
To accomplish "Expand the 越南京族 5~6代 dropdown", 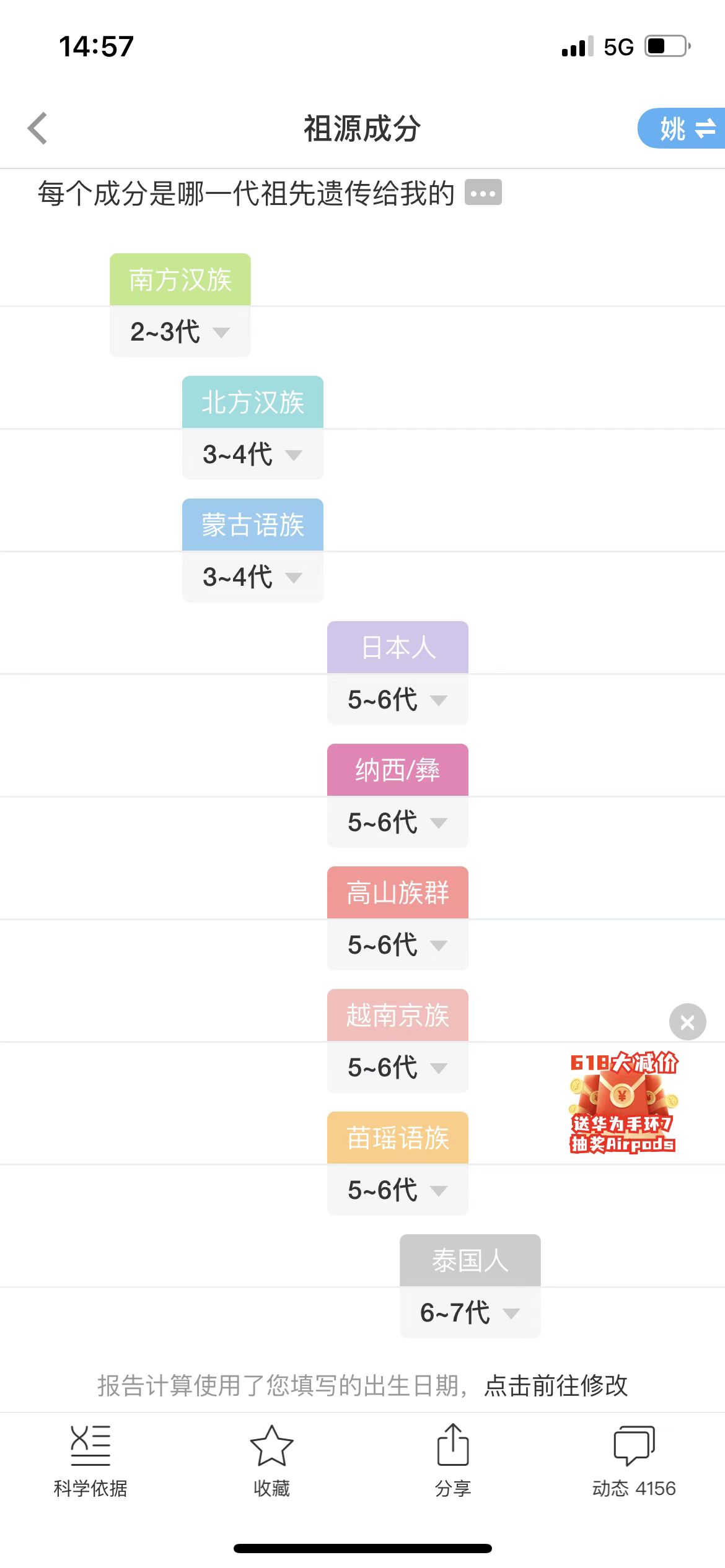I will (x=397, y=1067).
